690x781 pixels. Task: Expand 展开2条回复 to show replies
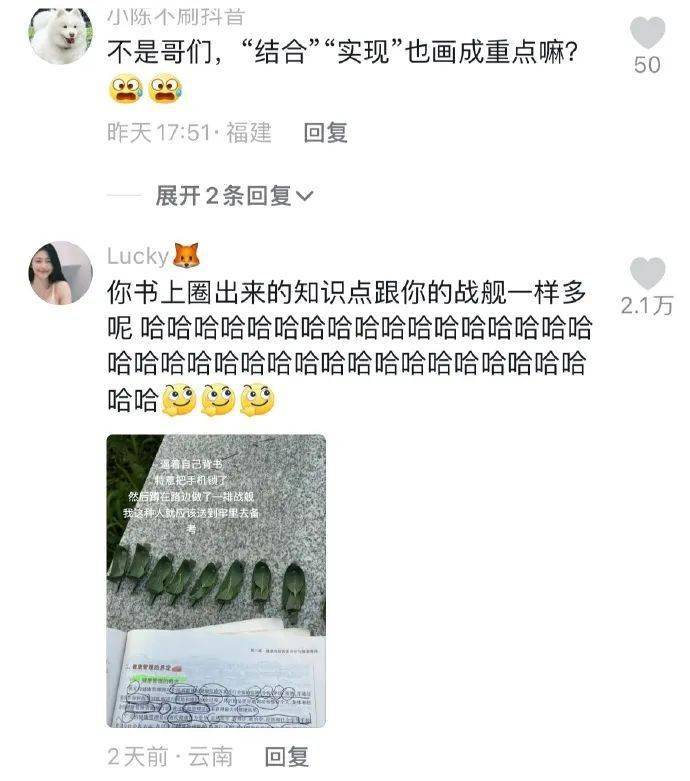(235, 196)
